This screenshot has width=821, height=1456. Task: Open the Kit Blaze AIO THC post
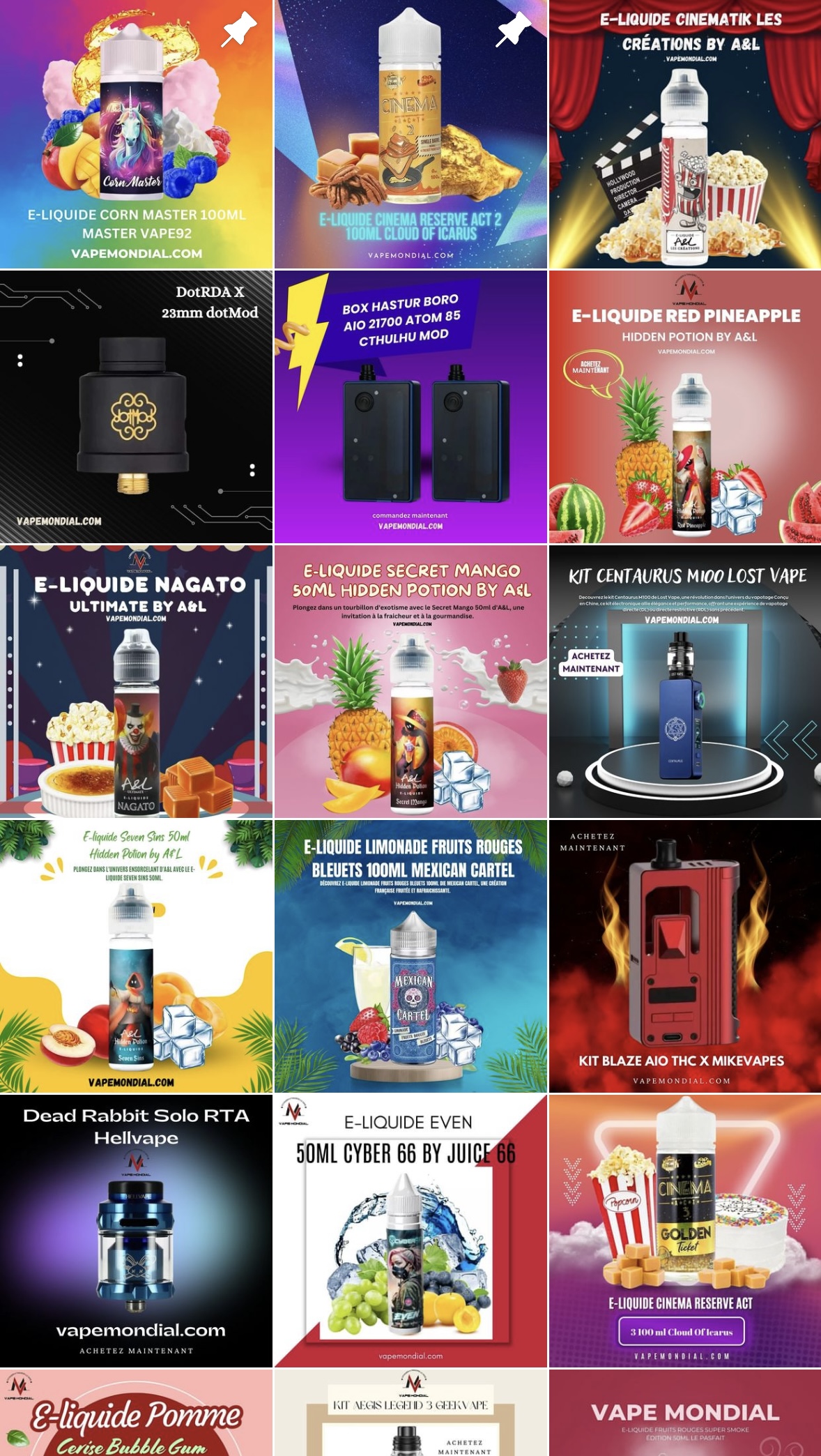tap(685, 956)
